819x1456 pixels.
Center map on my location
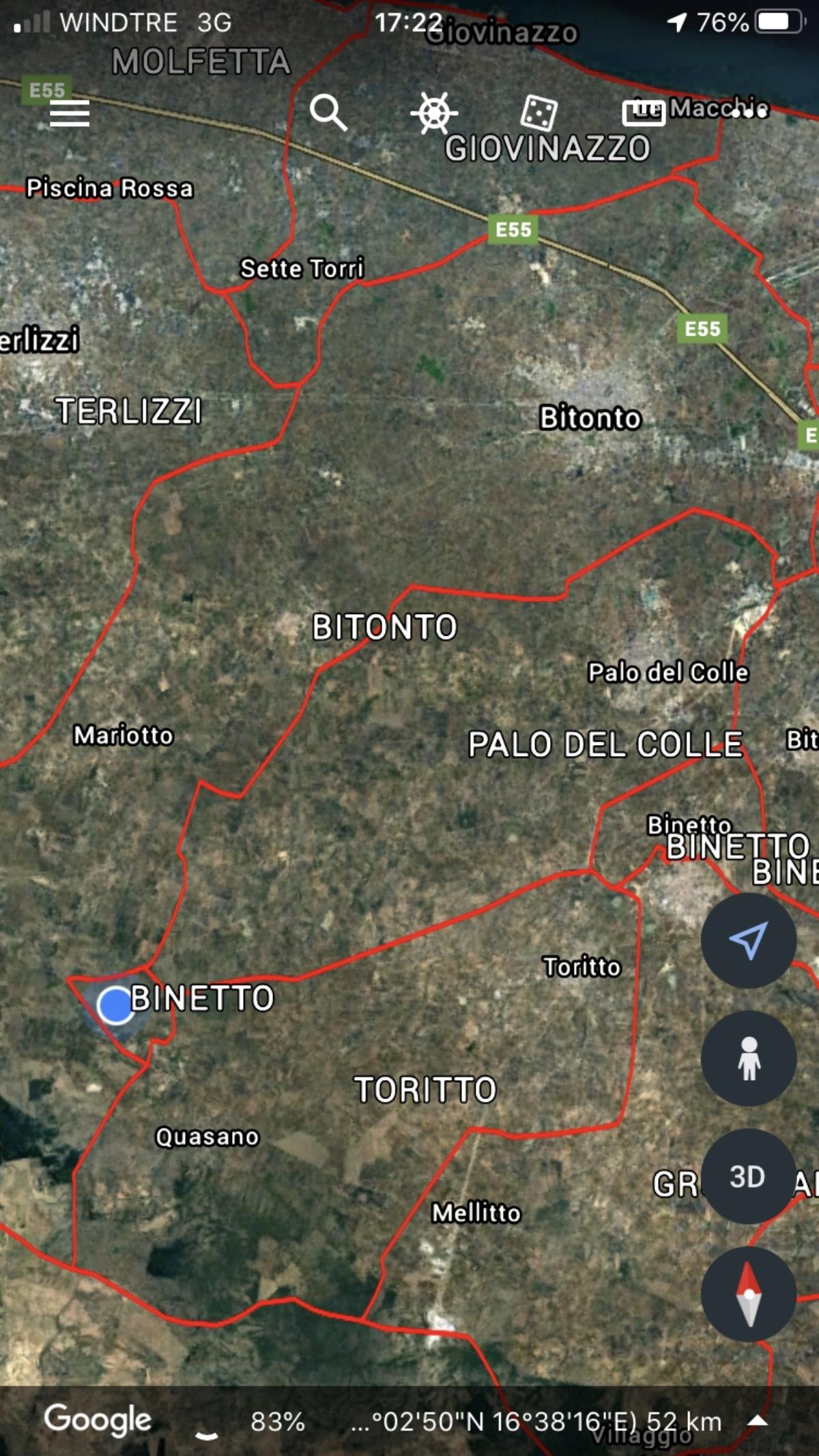tap(749, 940)
